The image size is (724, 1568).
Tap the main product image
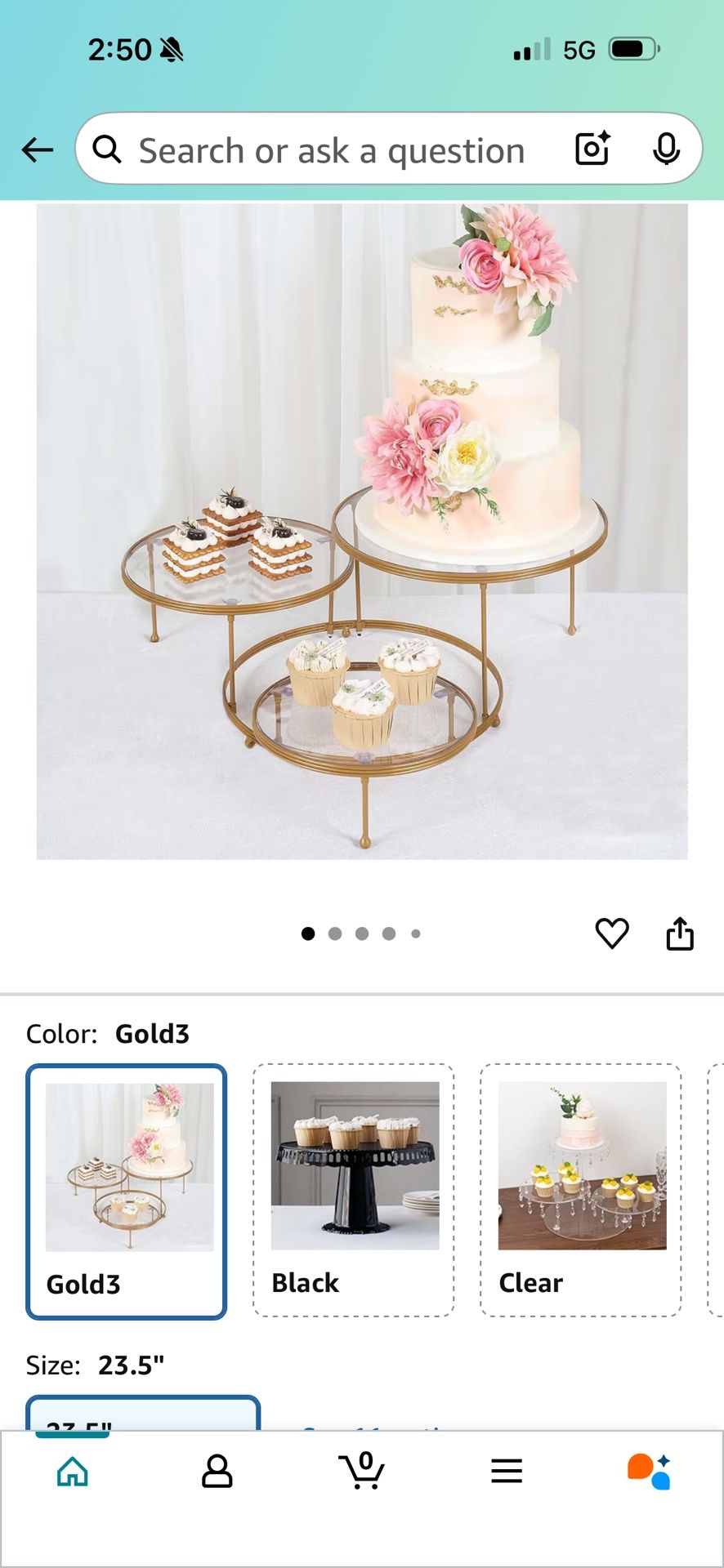pyautogui.click(x=362, y=531)
